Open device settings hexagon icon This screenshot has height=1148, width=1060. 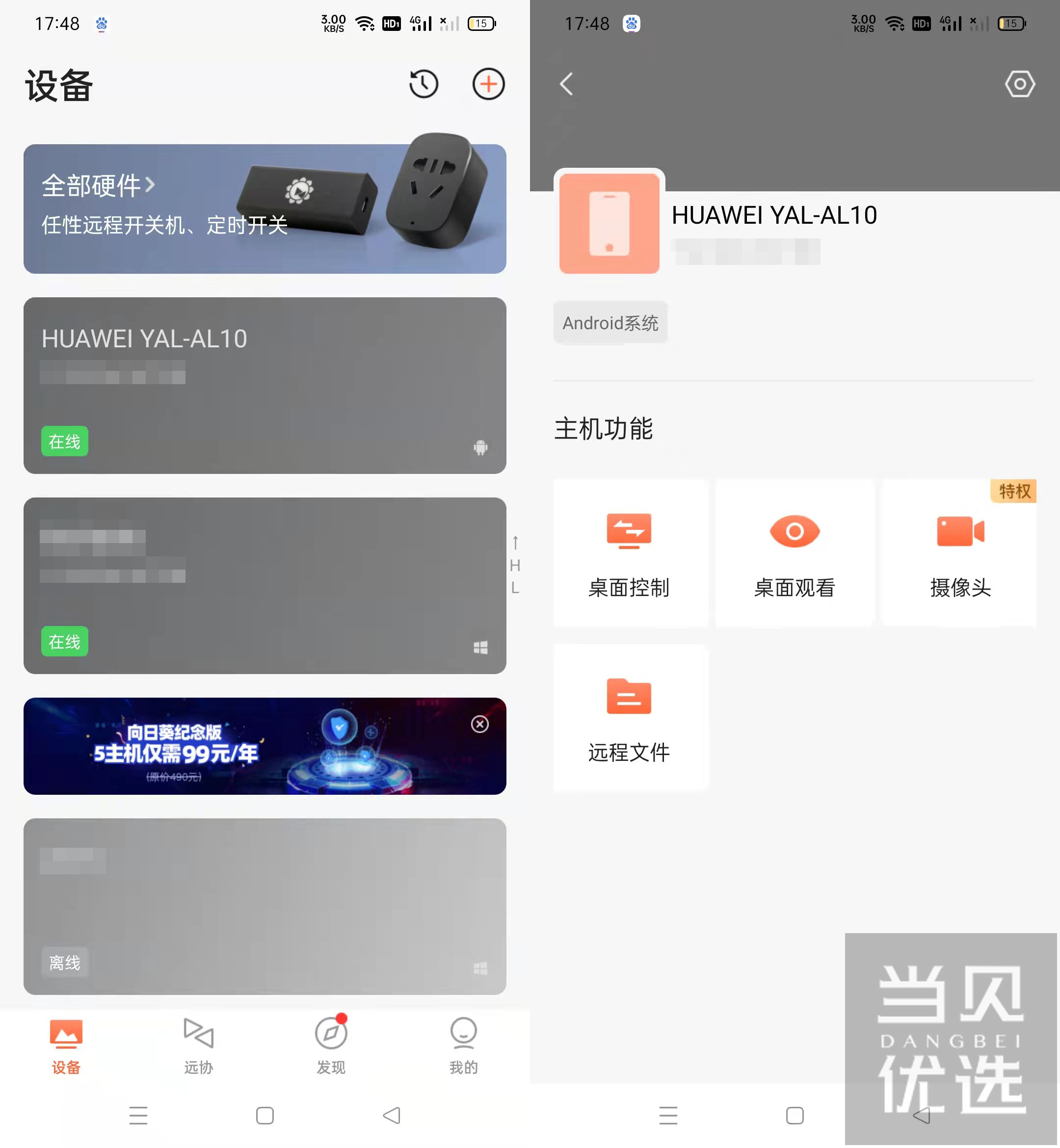[x=1020, y=84]
